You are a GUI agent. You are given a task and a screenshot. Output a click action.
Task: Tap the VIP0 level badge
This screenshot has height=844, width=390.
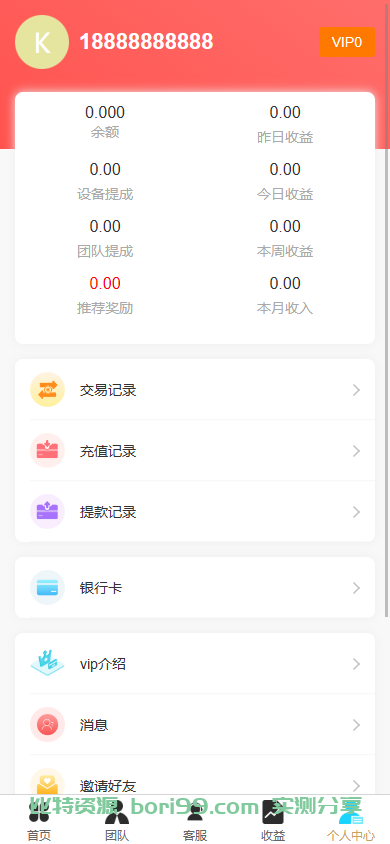[x=346, y=42]
